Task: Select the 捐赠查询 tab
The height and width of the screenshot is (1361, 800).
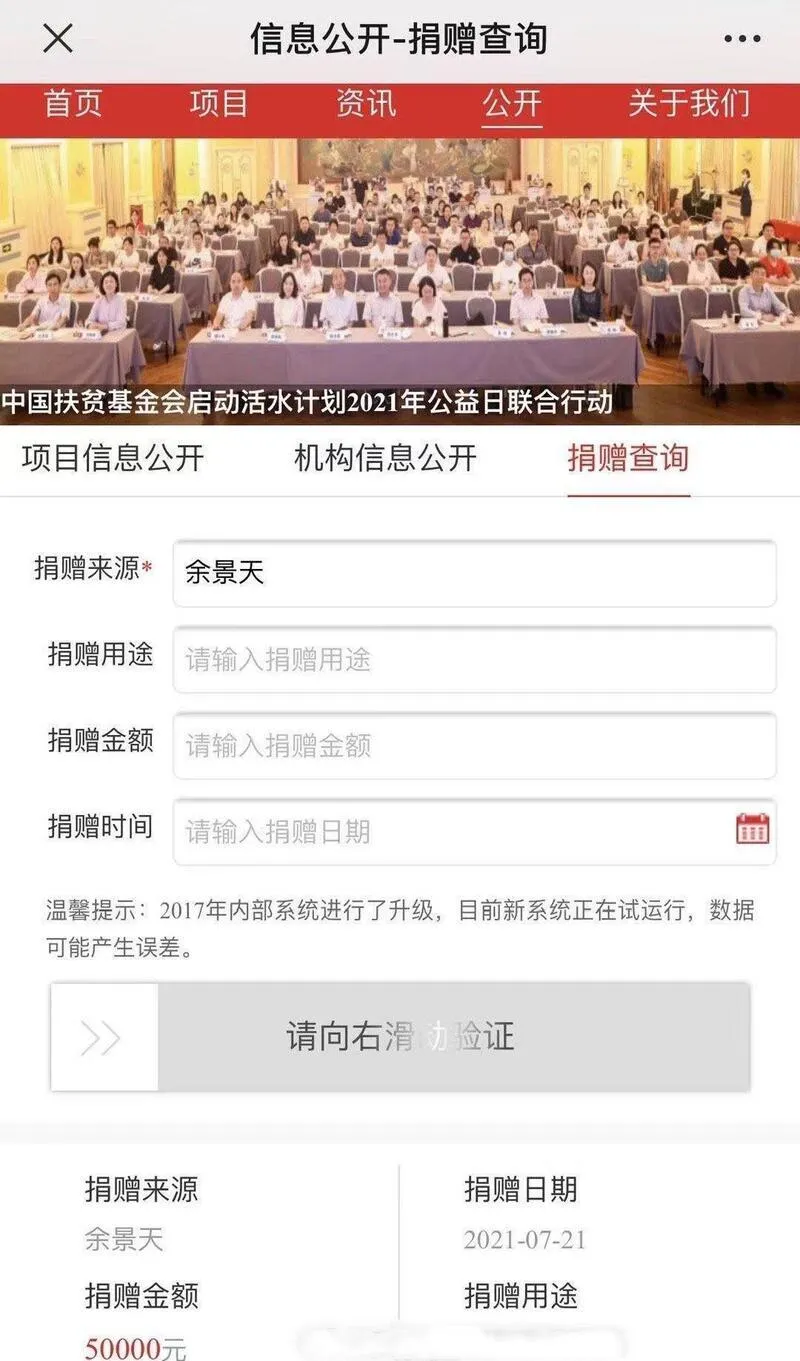Action: coord(628,458)
